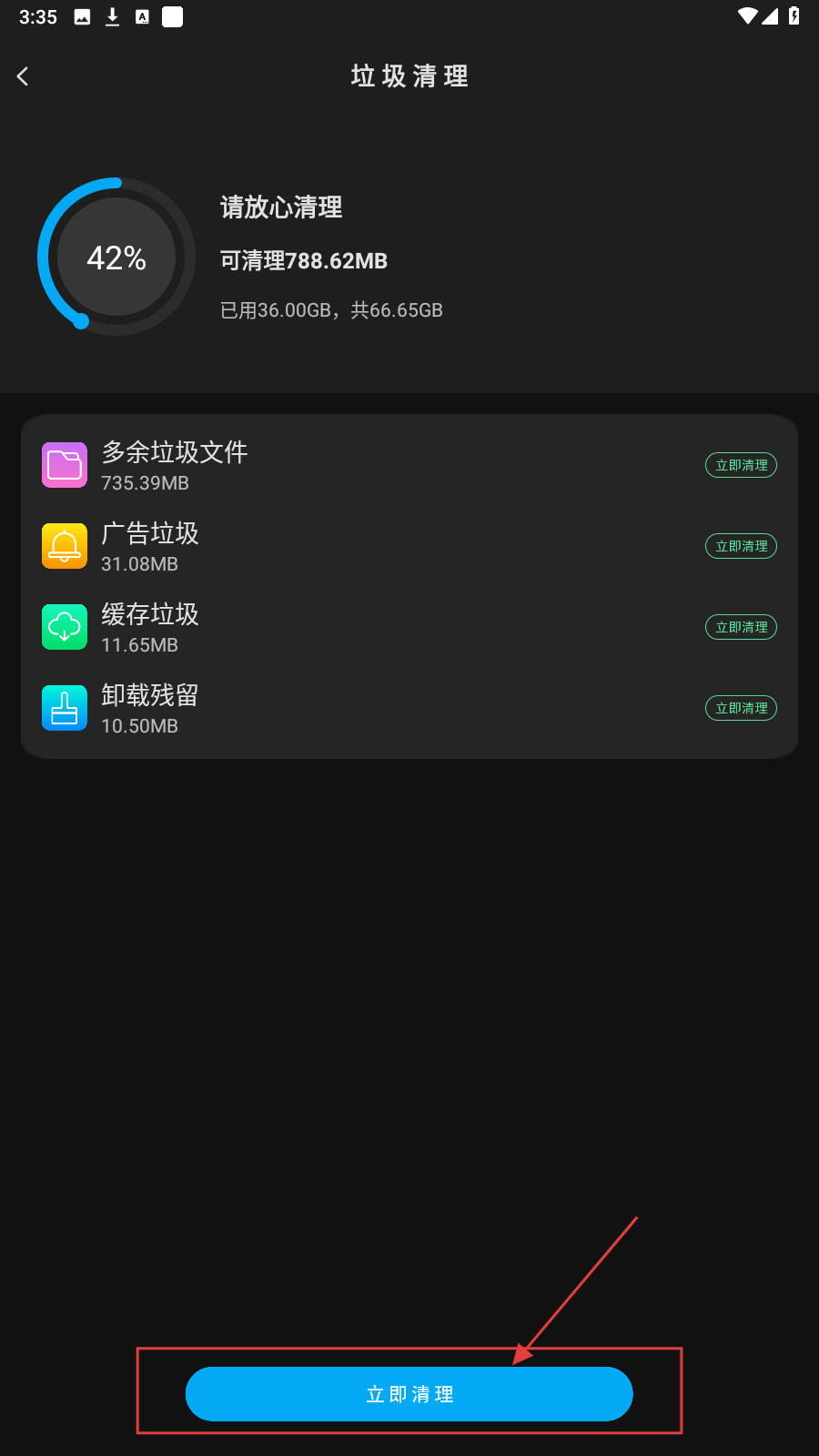The width and height of the screenshot is (819, 1456).
Task: Clean 多余垃圾文件 with its 立即清理 button
Action: point(741,465)
